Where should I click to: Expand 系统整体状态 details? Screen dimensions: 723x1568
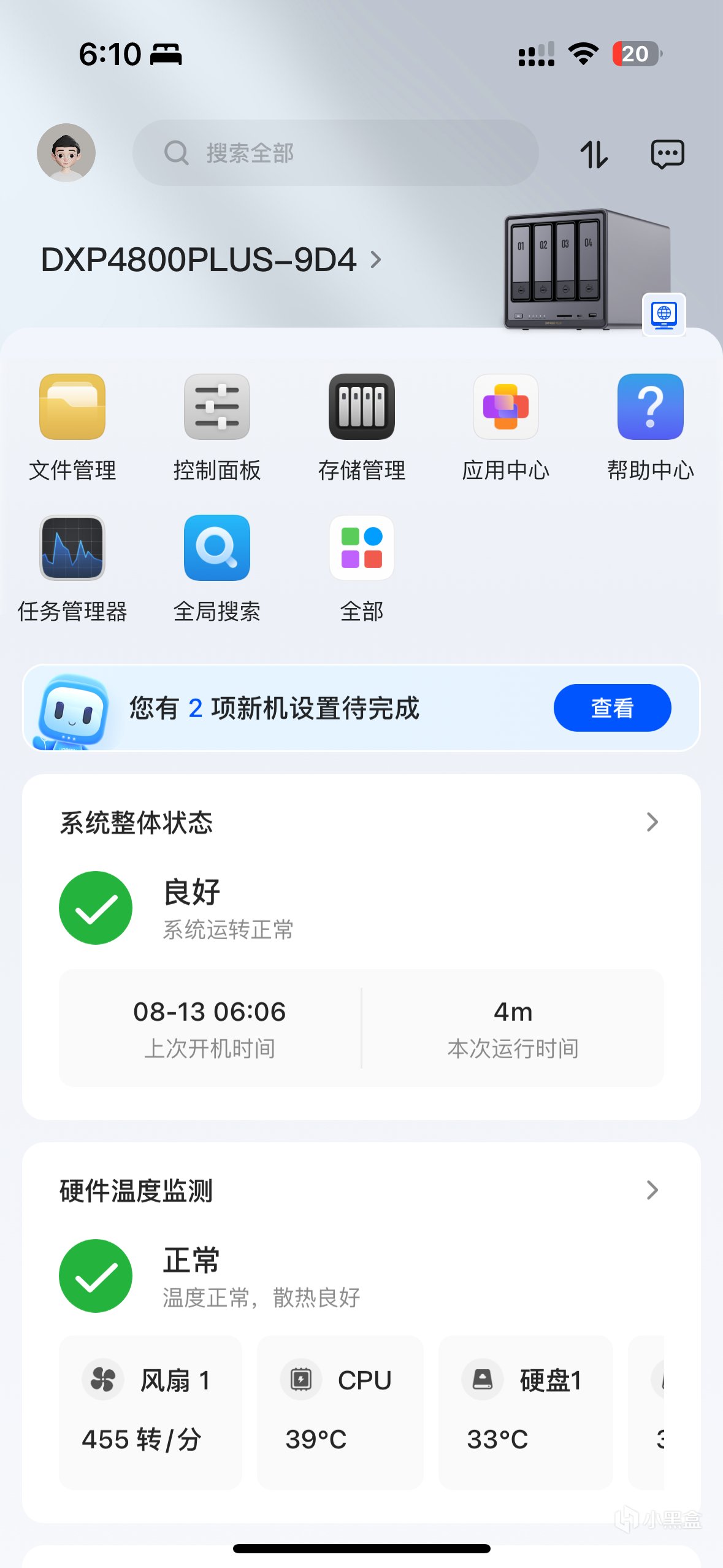652,822
